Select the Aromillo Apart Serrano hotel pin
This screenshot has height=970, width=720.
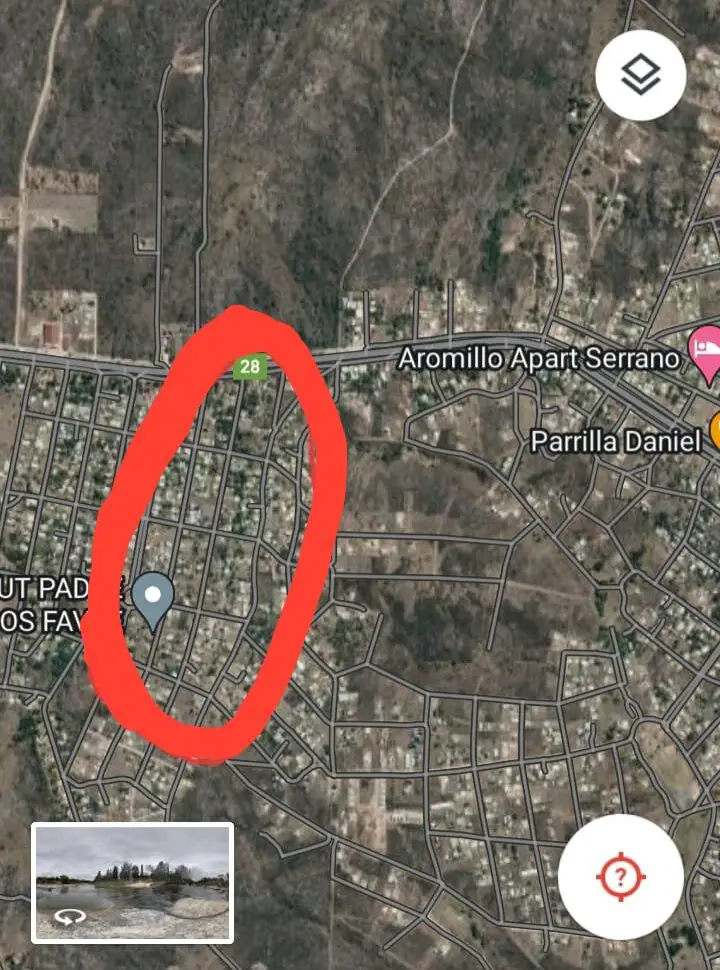705,353
